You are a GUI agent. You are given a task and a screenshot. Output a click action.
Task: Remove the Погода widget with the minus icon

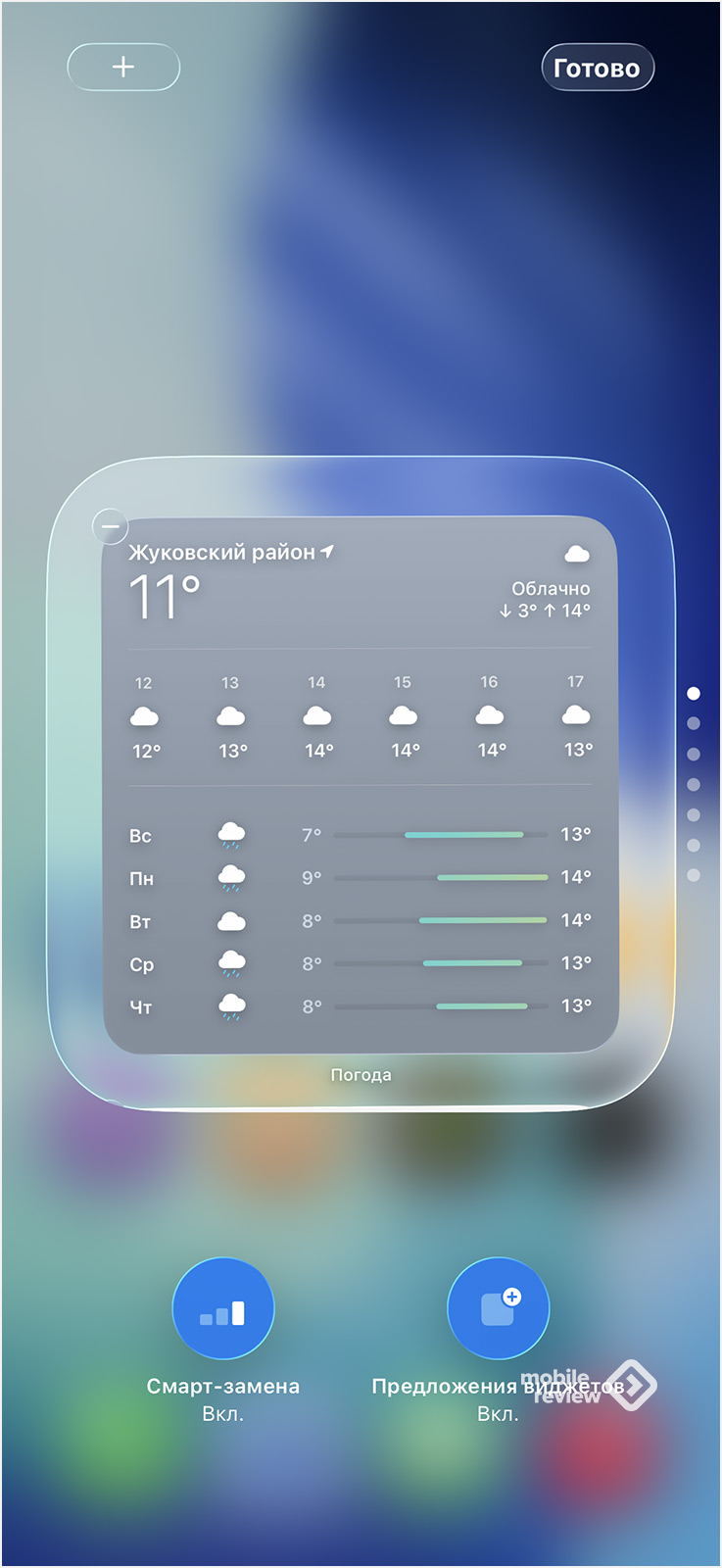pos(110,526)
